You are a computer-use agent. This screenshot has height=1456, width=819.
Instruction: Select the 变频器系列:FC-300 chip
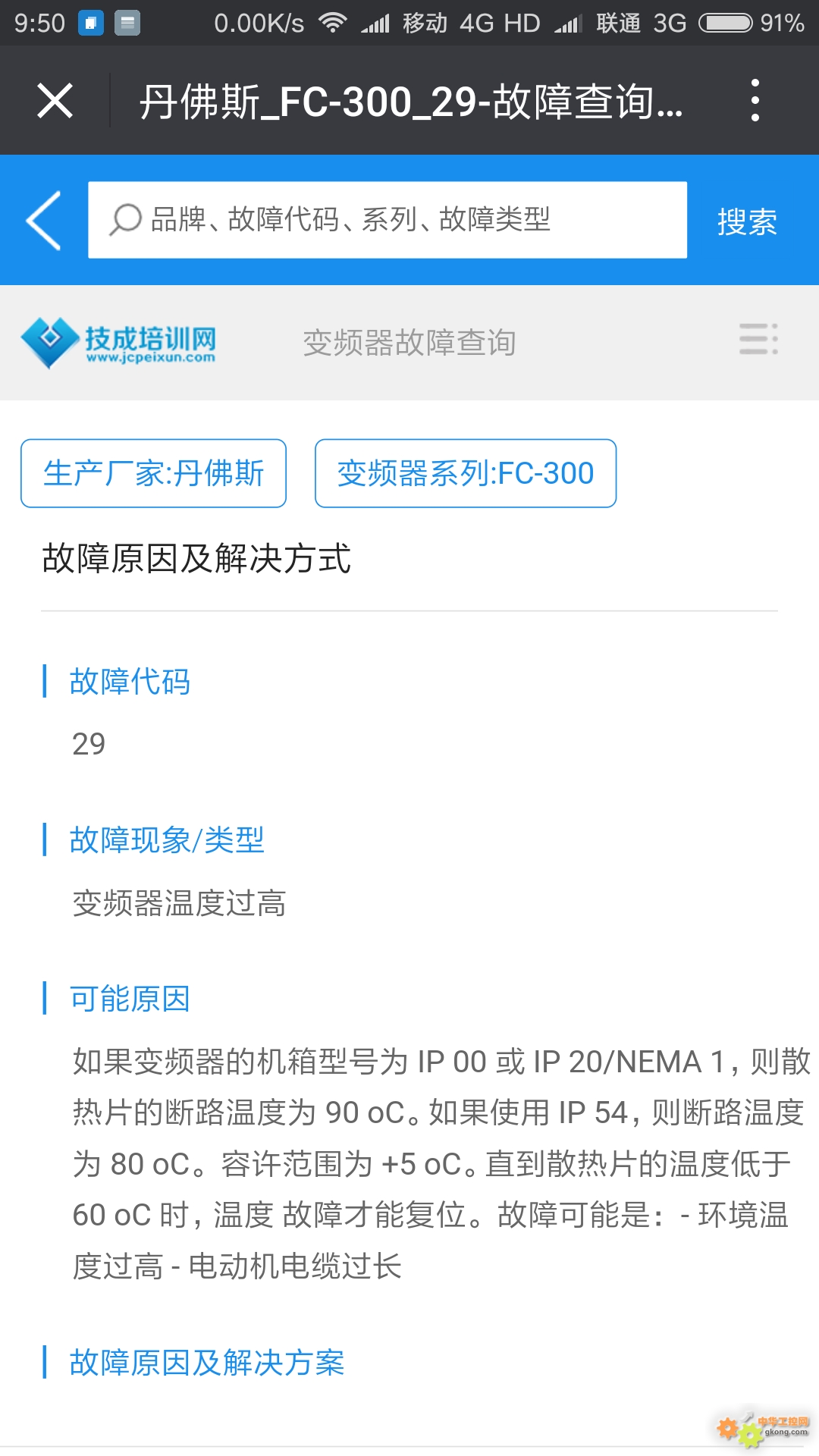tap(466, 473)
